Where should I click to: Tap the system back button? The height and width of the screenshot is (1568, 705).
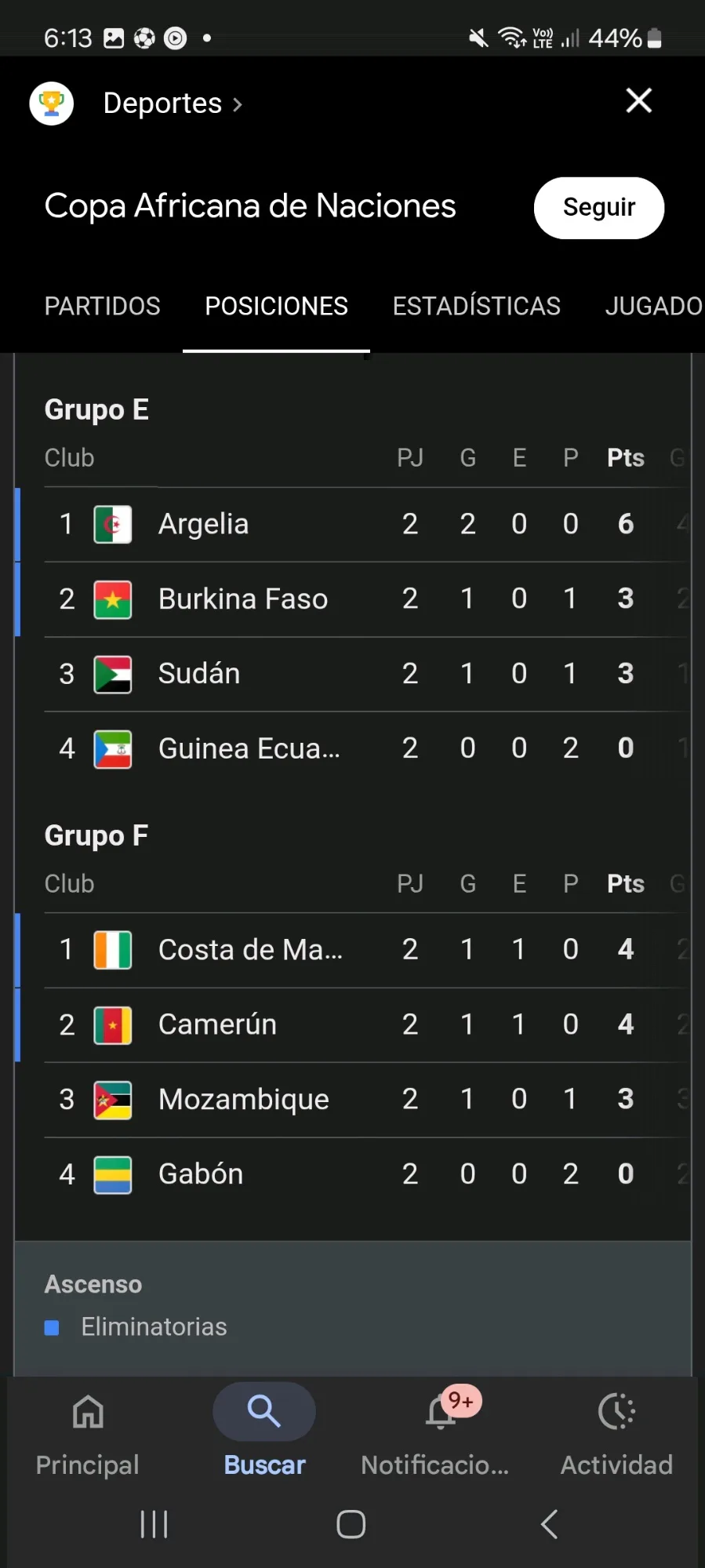point(549,1524)
